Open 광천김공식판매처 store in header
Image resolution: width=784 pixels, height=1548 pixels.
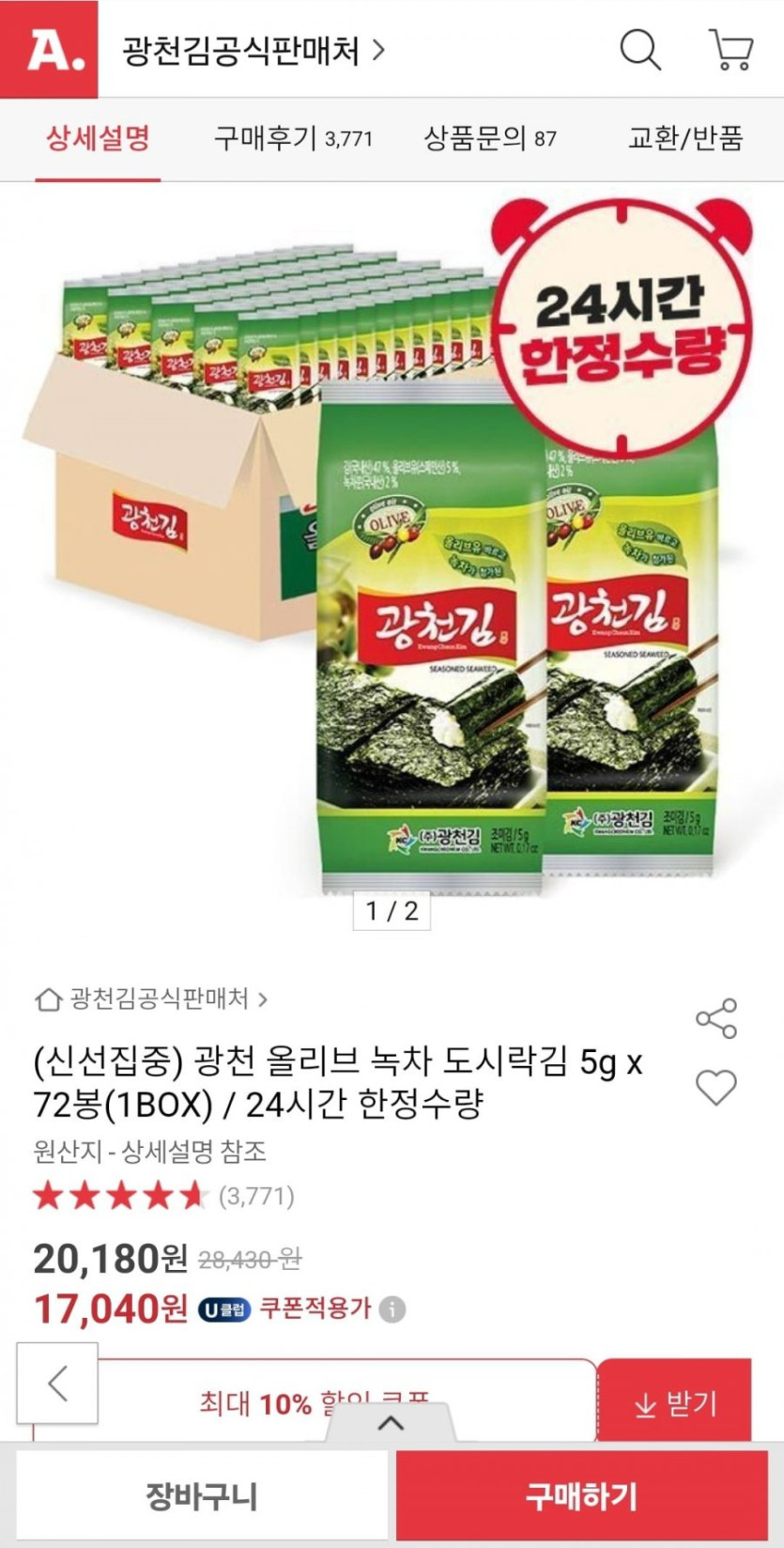(254, 50)
